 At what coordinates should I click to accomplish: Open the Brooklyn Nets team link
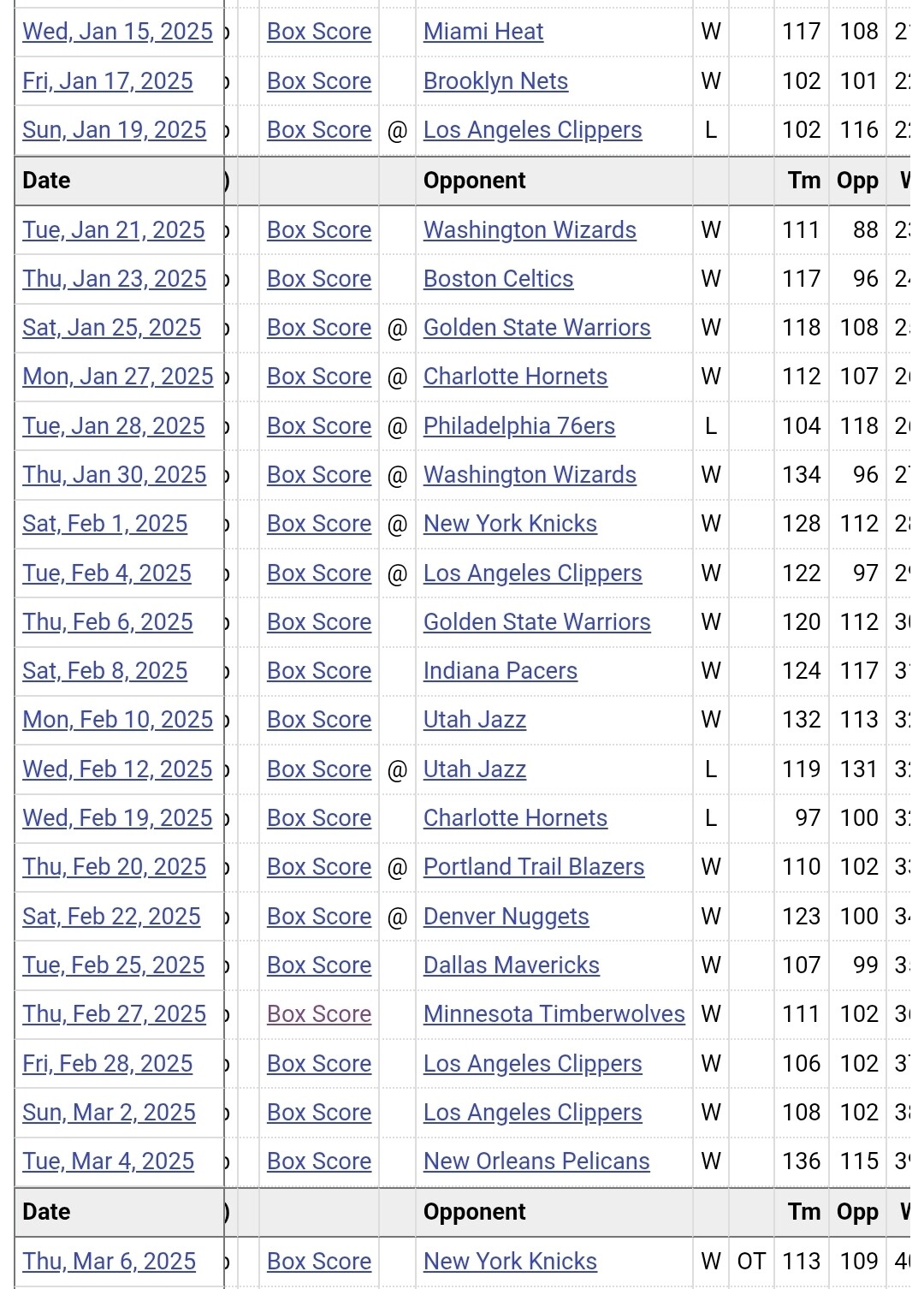point(495,81)
